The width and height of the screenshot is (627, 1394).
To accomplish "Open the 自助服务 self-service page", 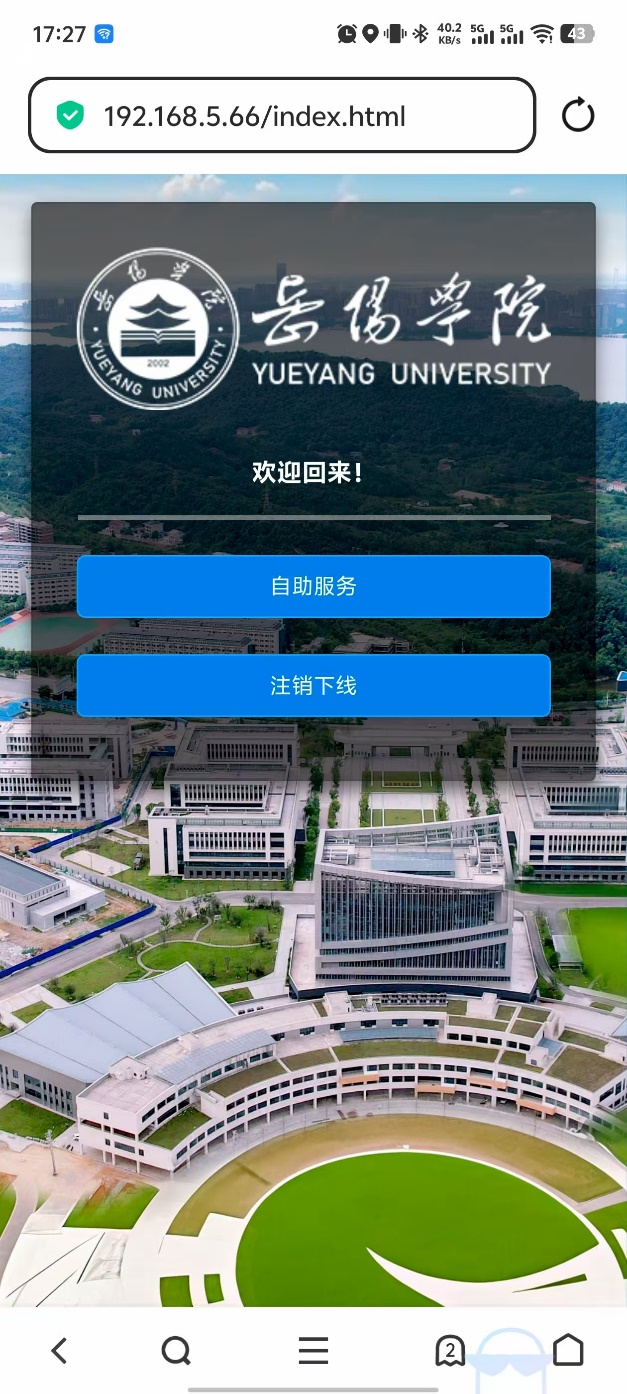I will coord(313,587).
